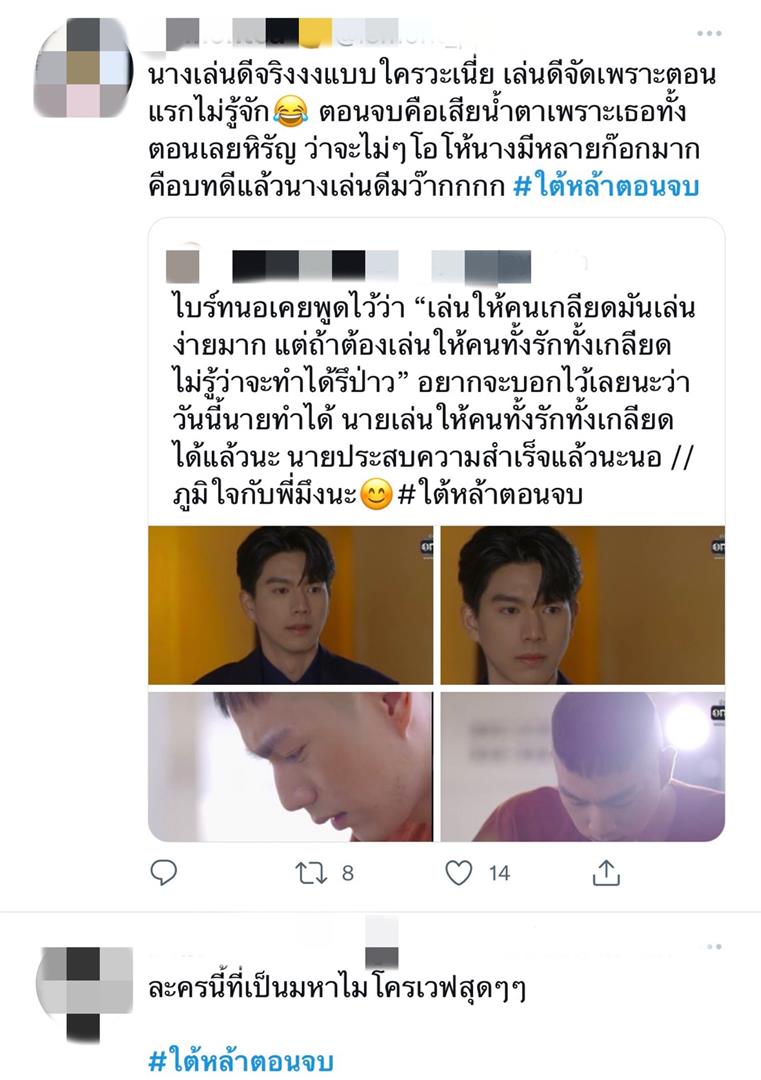View bottom-right photo in quoted tweet

(582, 765)
